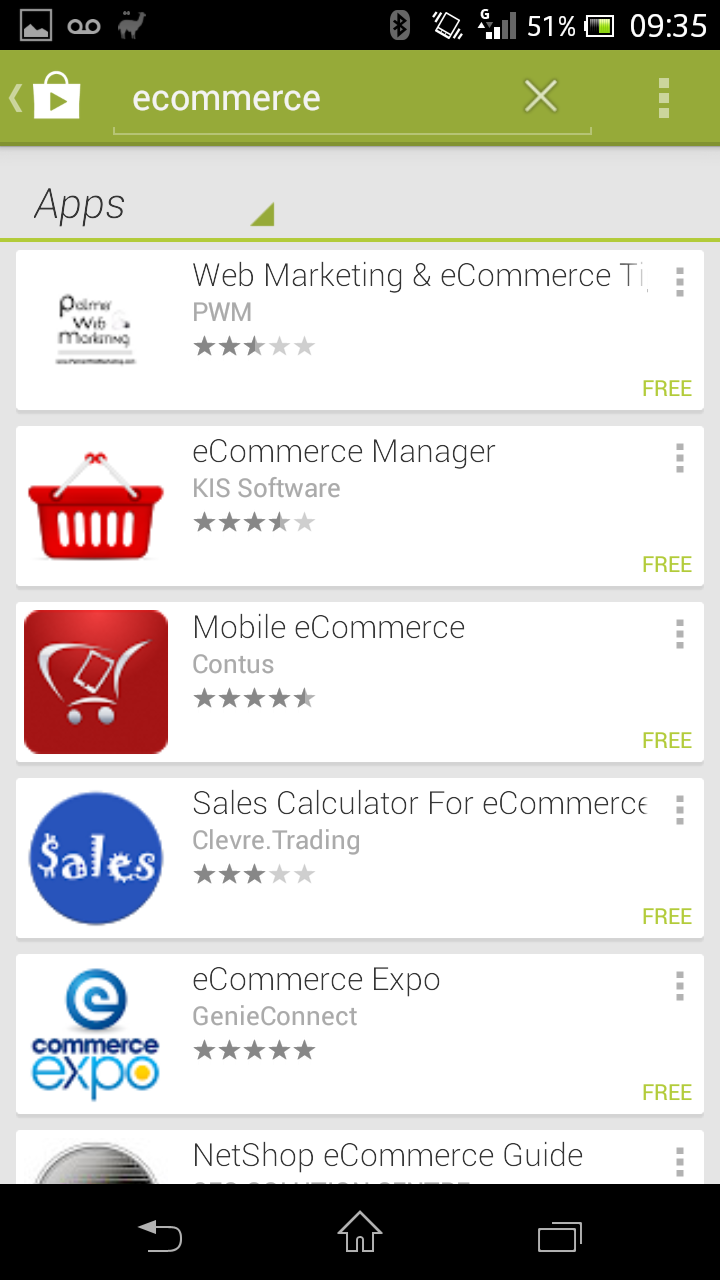Show options for eCommerce Manager
The width and height of the screenshot is (720, 1280).
[679, 459]
